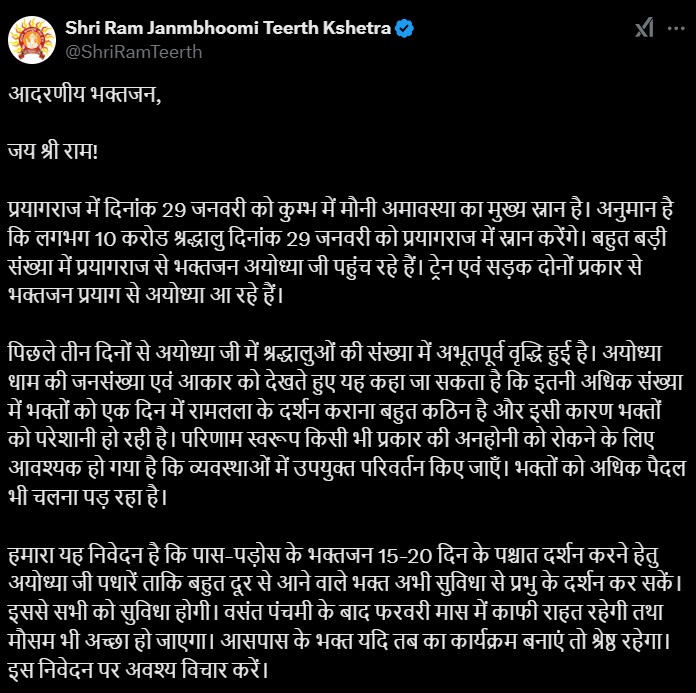Open Shri Ram Janmbhoomi Teerth Kshetra's profile picture
Screen dimensions: 696x693
click(x=30, y=39)
